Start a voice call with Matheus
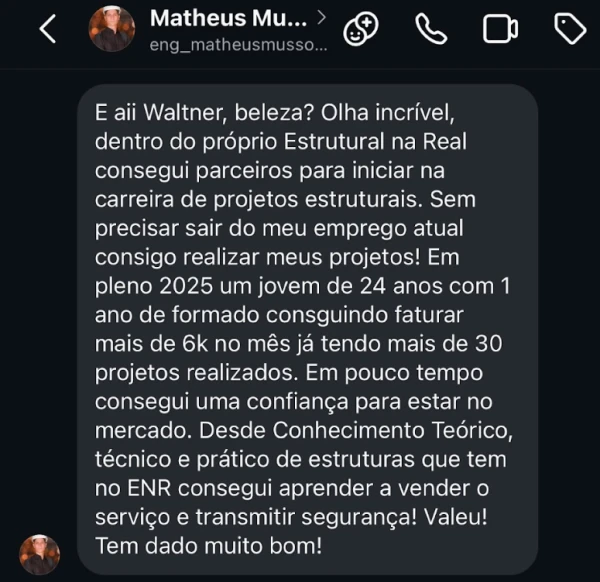Image resolution: width=600 pixels, height=582 pixels. [431, 29]
